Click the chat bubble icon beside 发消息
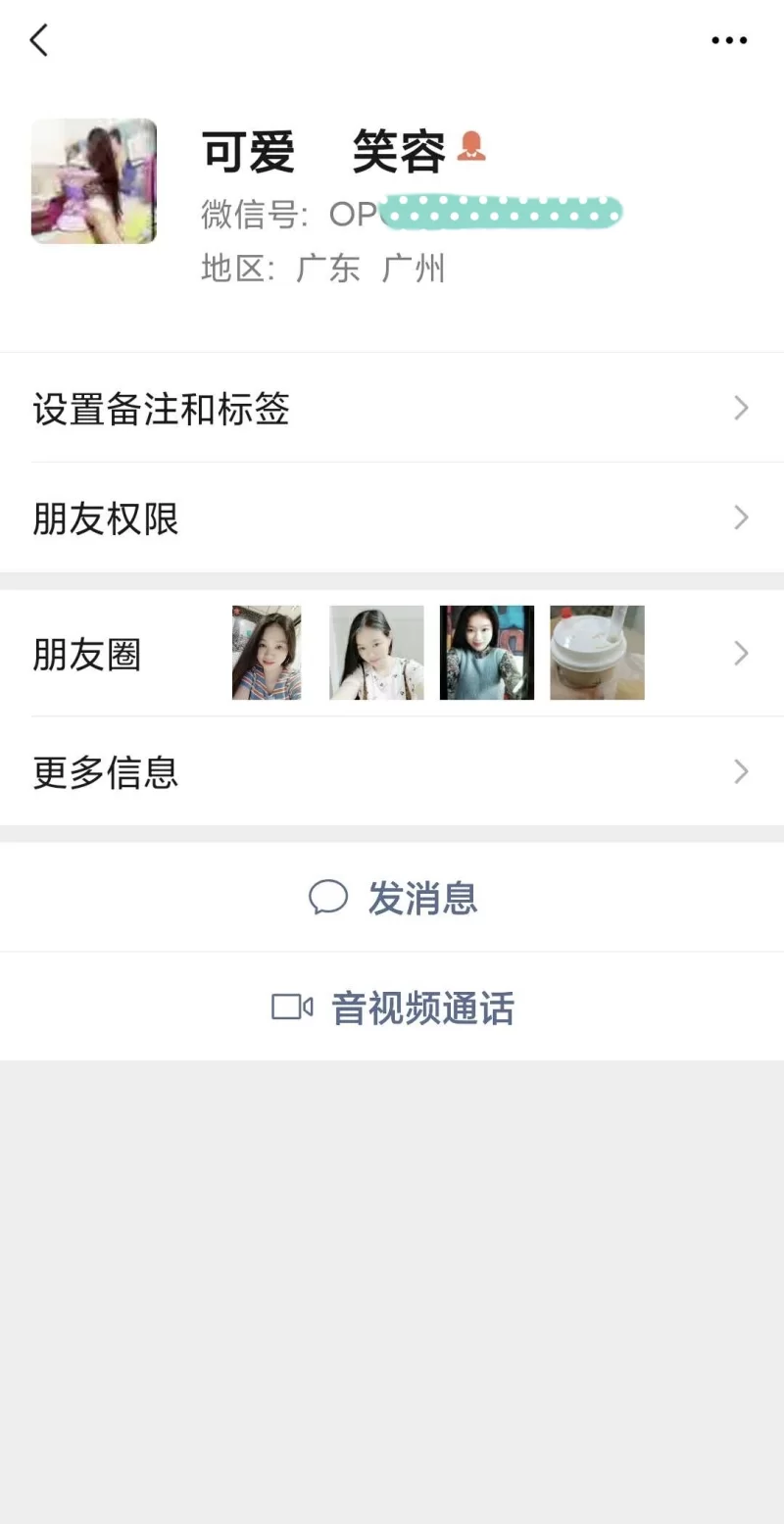Viewport: 784px width, 1524px height. click(x=330, y=897)
